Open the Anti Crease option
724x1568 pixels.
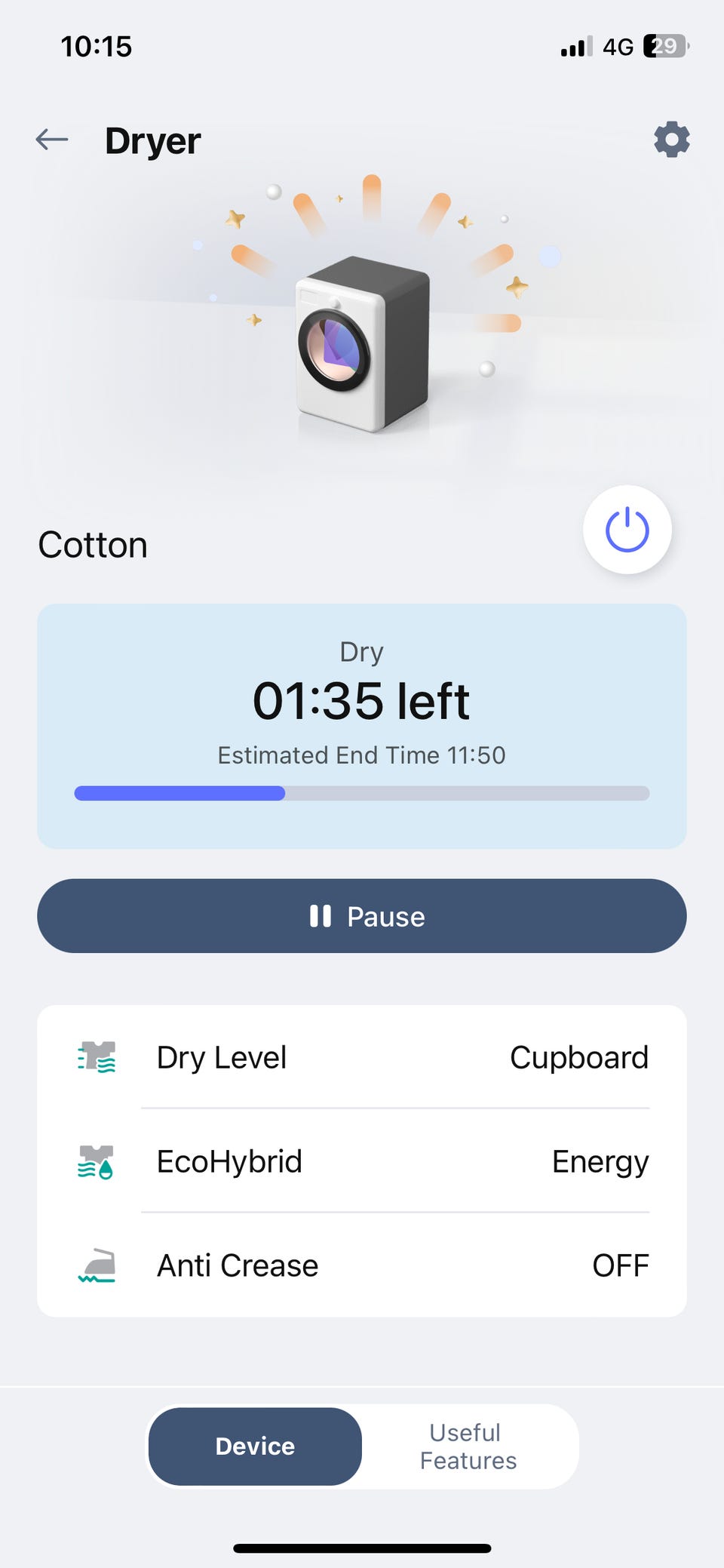[x=362, y=1265]
